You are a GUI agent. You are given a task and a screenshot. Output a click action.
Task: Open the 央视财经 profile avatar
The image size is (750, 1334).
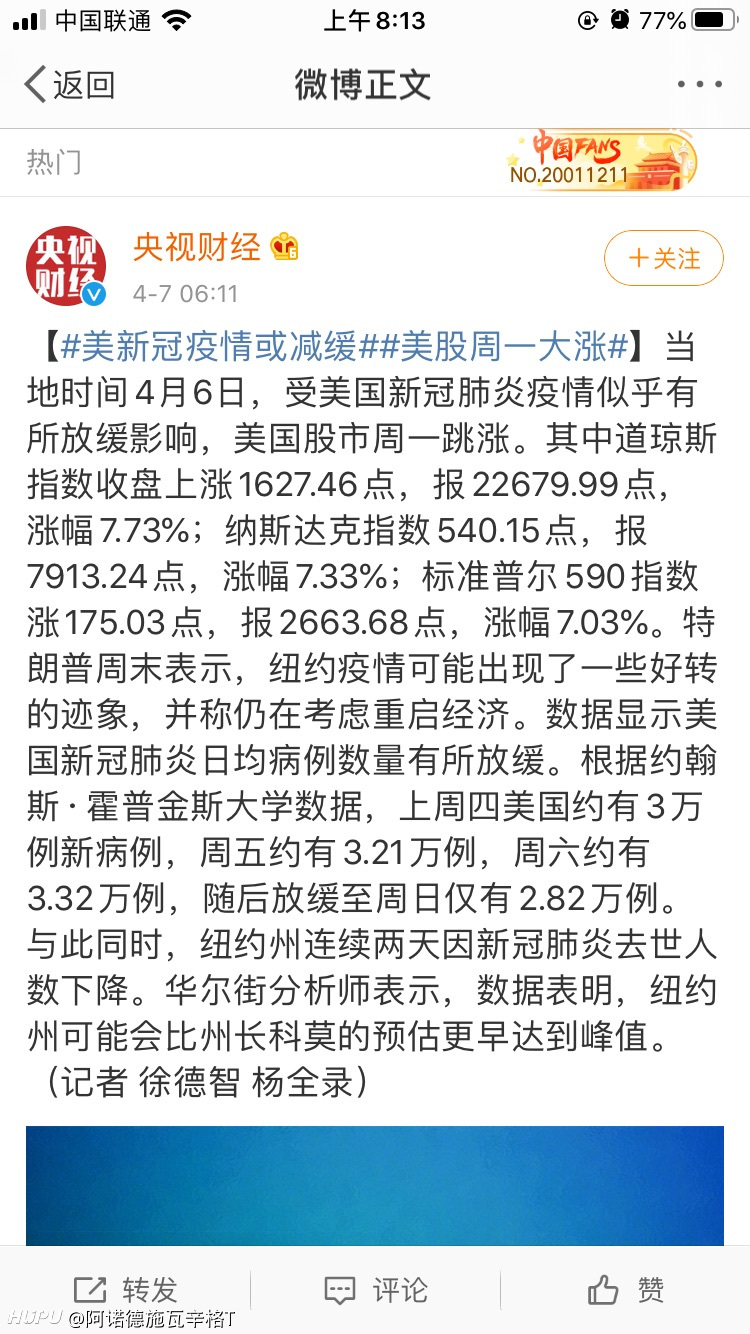(x=66, y=266)
